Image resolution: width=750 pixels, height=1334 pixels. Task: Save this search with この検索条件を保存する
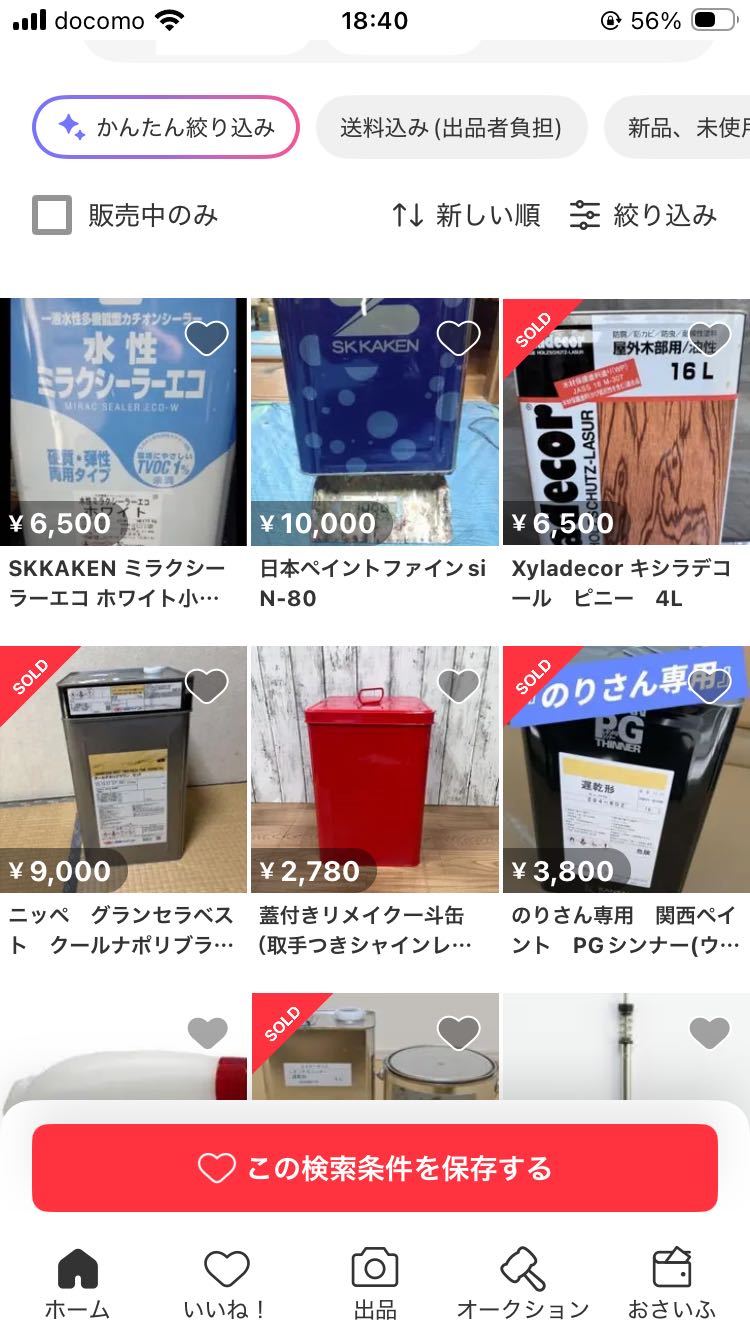(x=375, y=1168)
